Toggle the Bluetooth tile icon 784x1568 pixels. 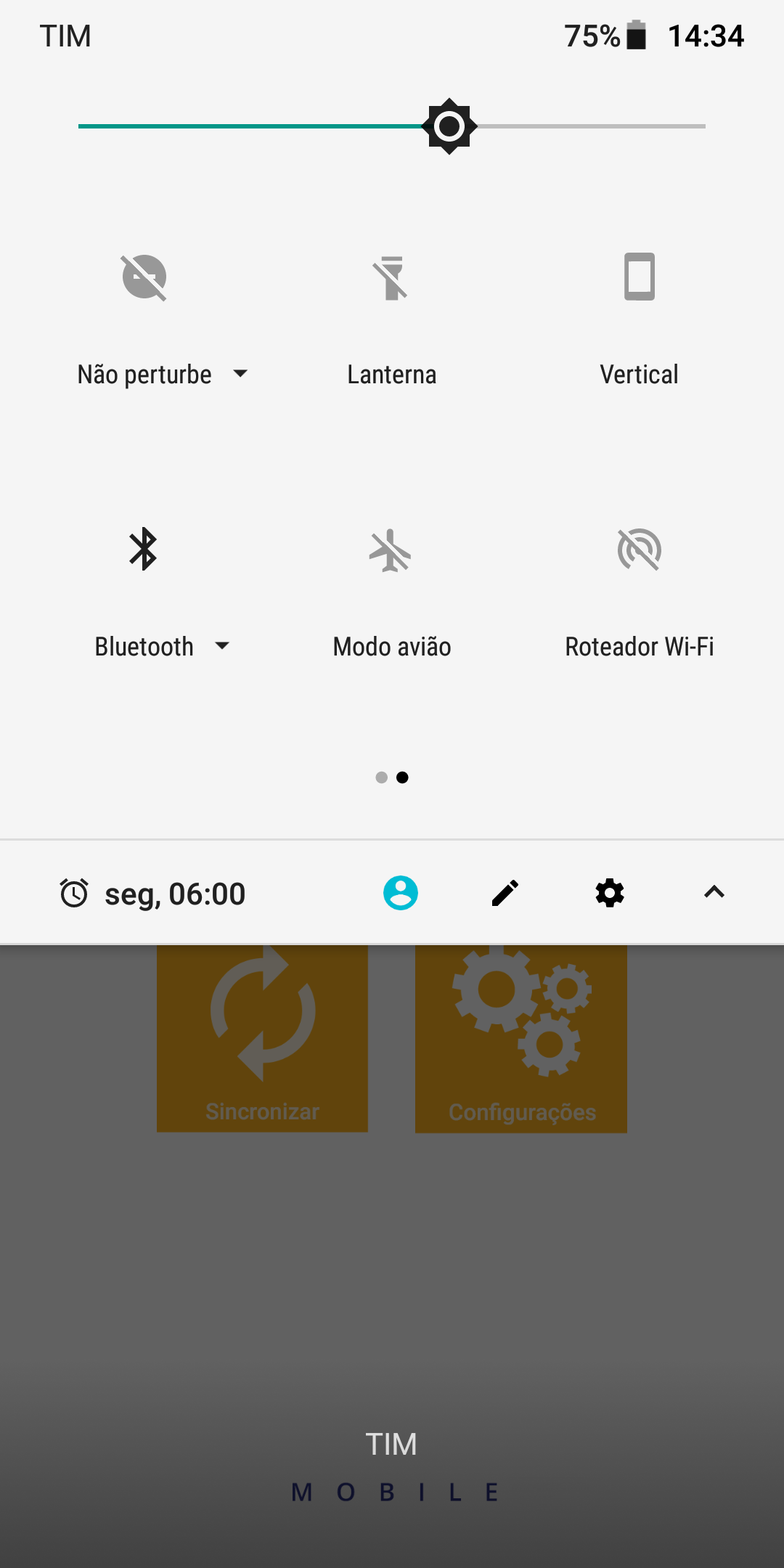tap(144, 550)
